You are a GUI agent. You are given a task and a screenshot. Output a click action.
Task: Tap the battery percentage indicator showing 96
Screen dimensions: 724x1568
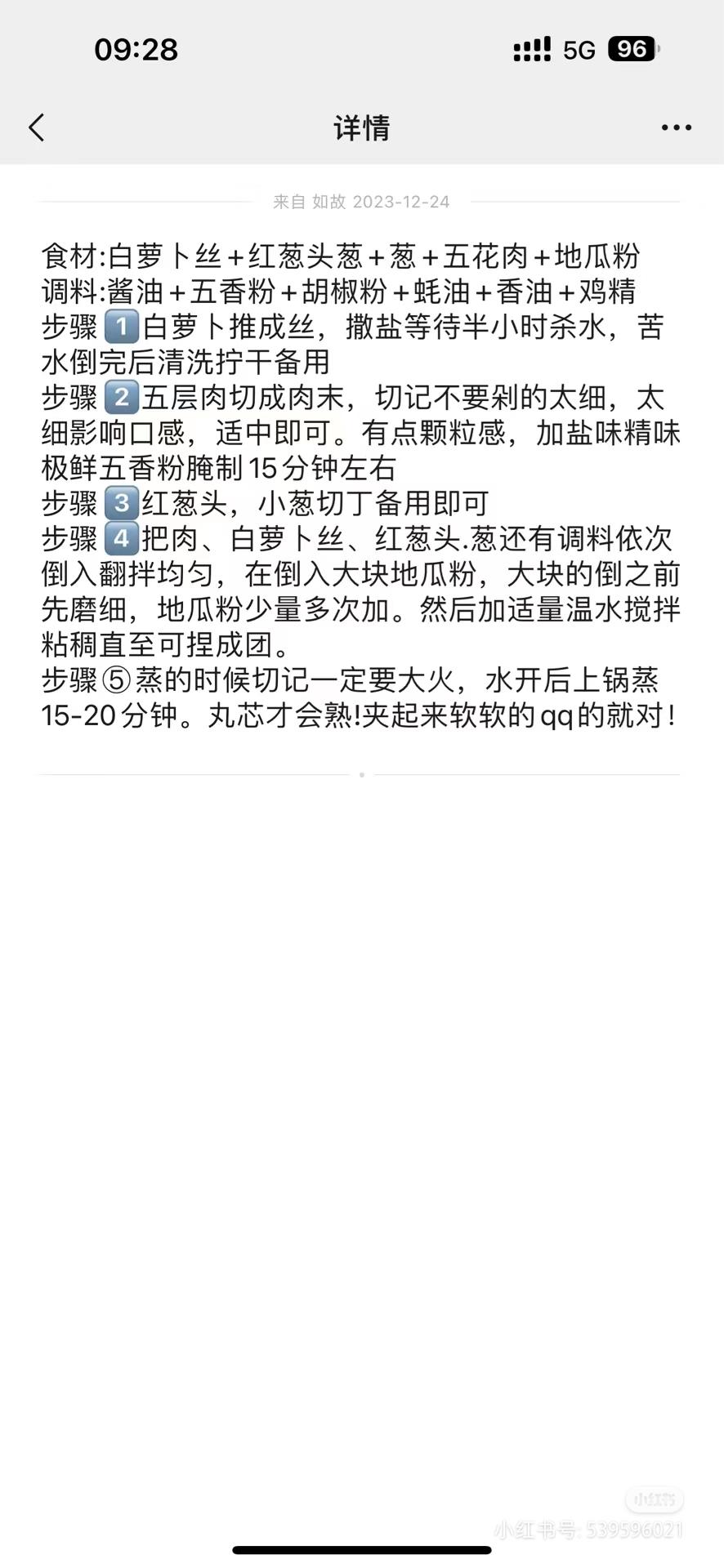(x=630, y=50)
